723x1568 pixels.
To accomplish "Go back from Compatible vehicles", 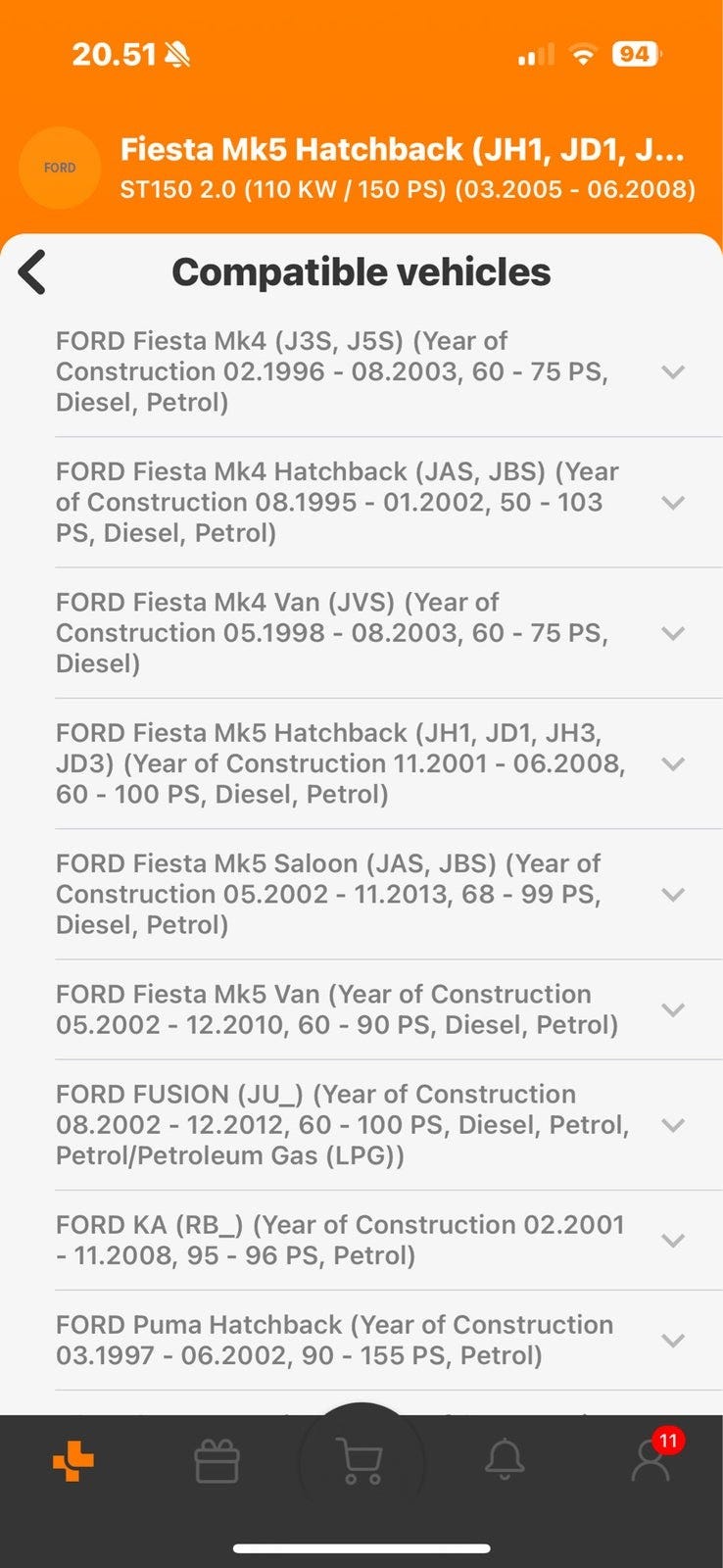I will coord(32,272).
